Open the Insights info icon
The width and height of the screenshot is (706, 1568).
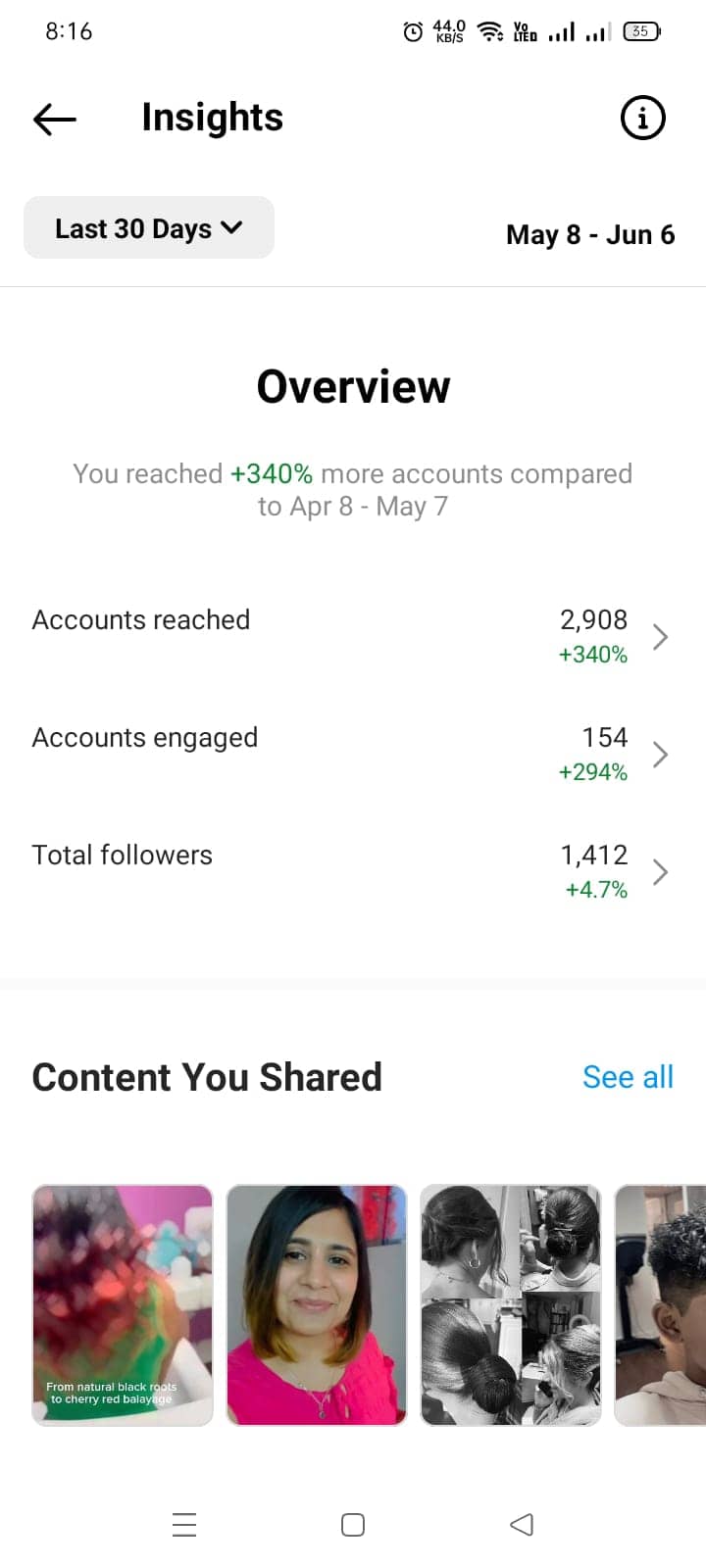[x=643, y=119]
